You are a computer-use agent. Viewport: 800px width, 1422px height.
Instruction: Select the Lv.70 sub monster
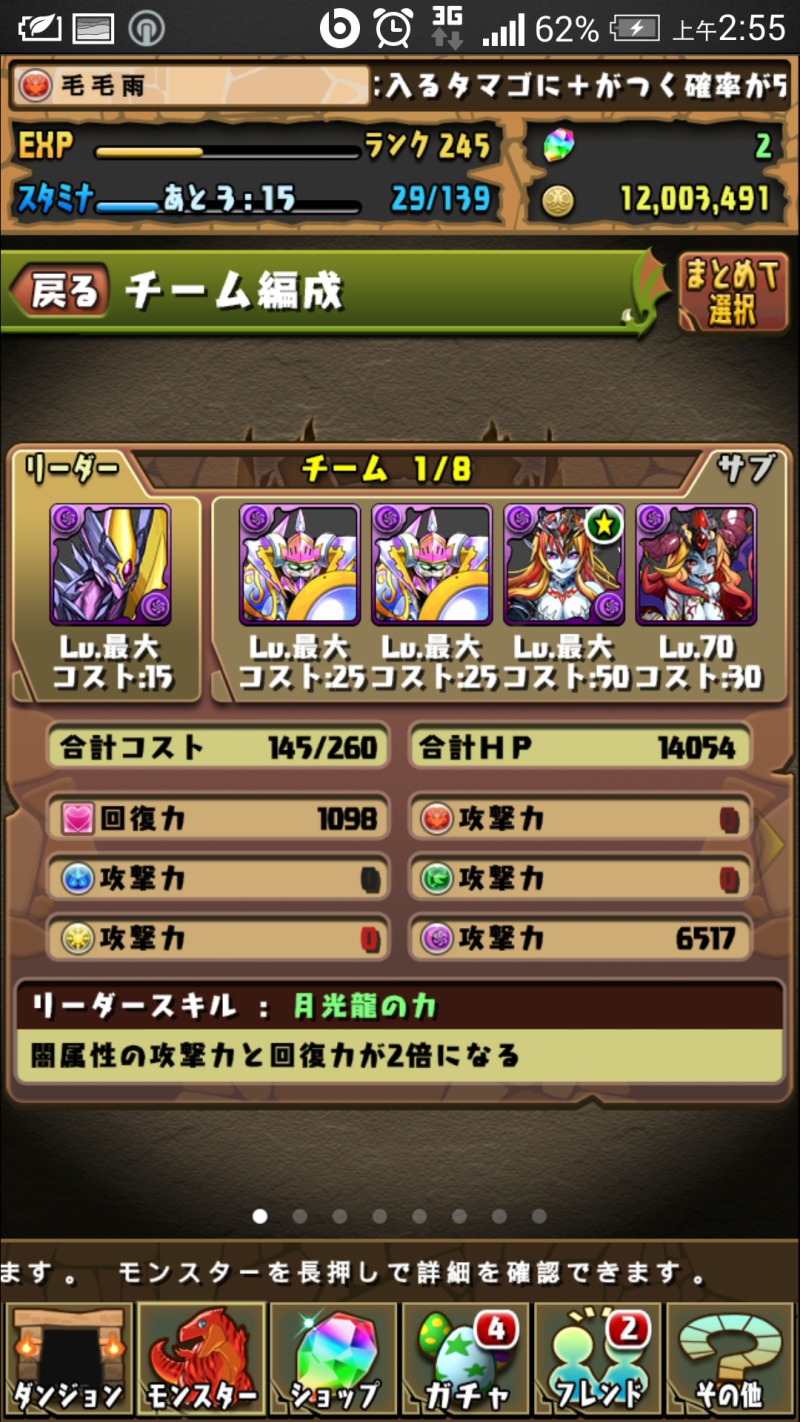coord(696,565)
